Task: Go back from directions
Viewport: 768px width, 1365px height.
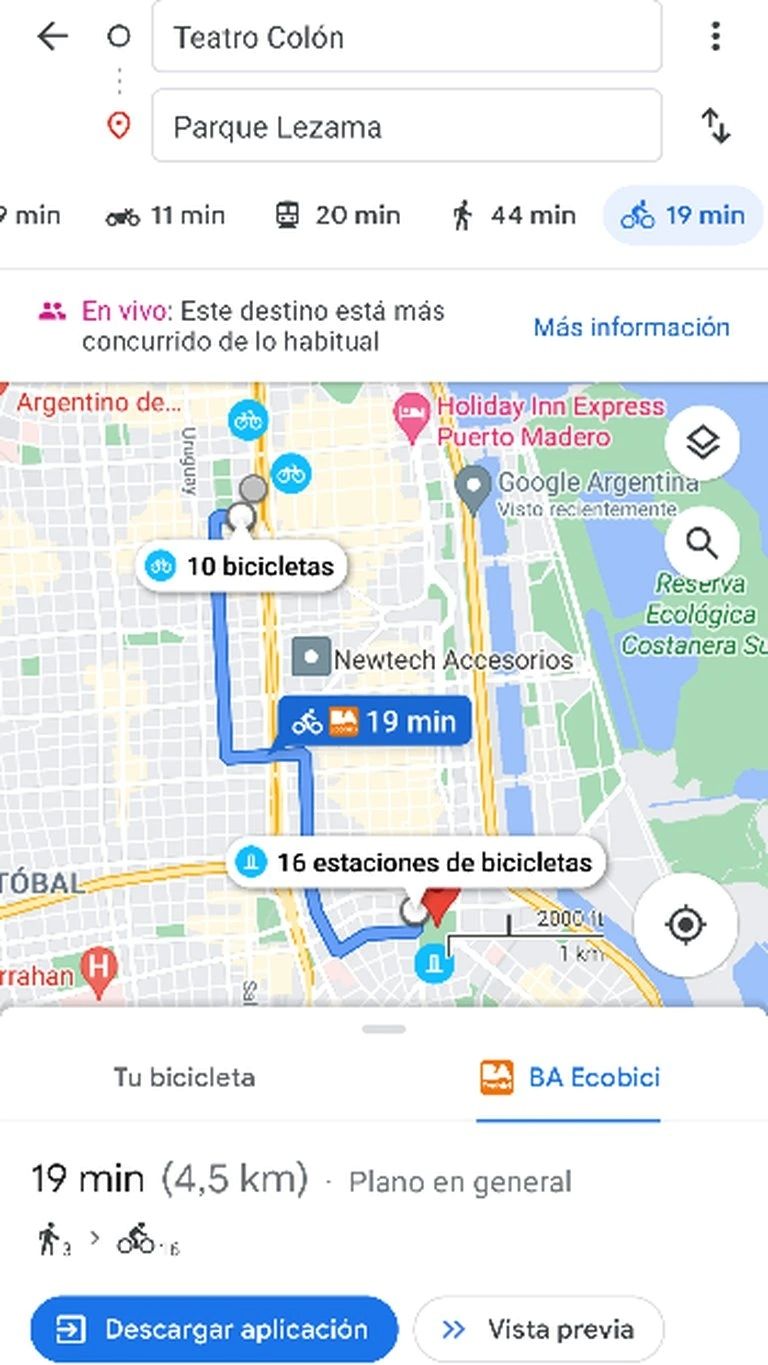Action: click(52, 37)
